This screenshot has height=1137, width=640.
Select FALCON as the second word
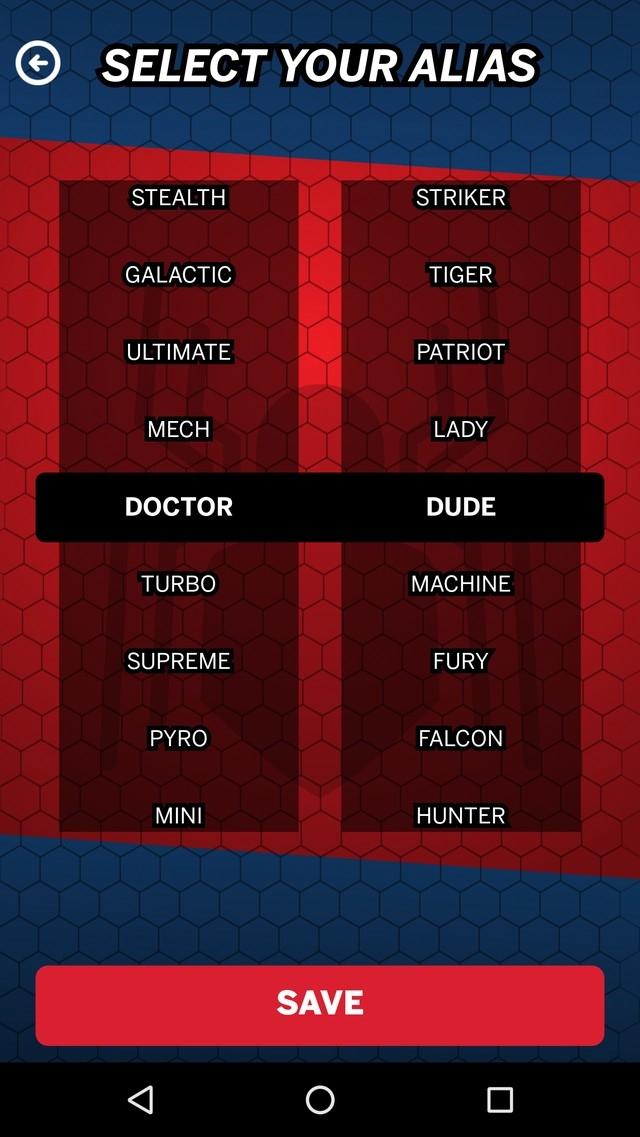point(461,738)
